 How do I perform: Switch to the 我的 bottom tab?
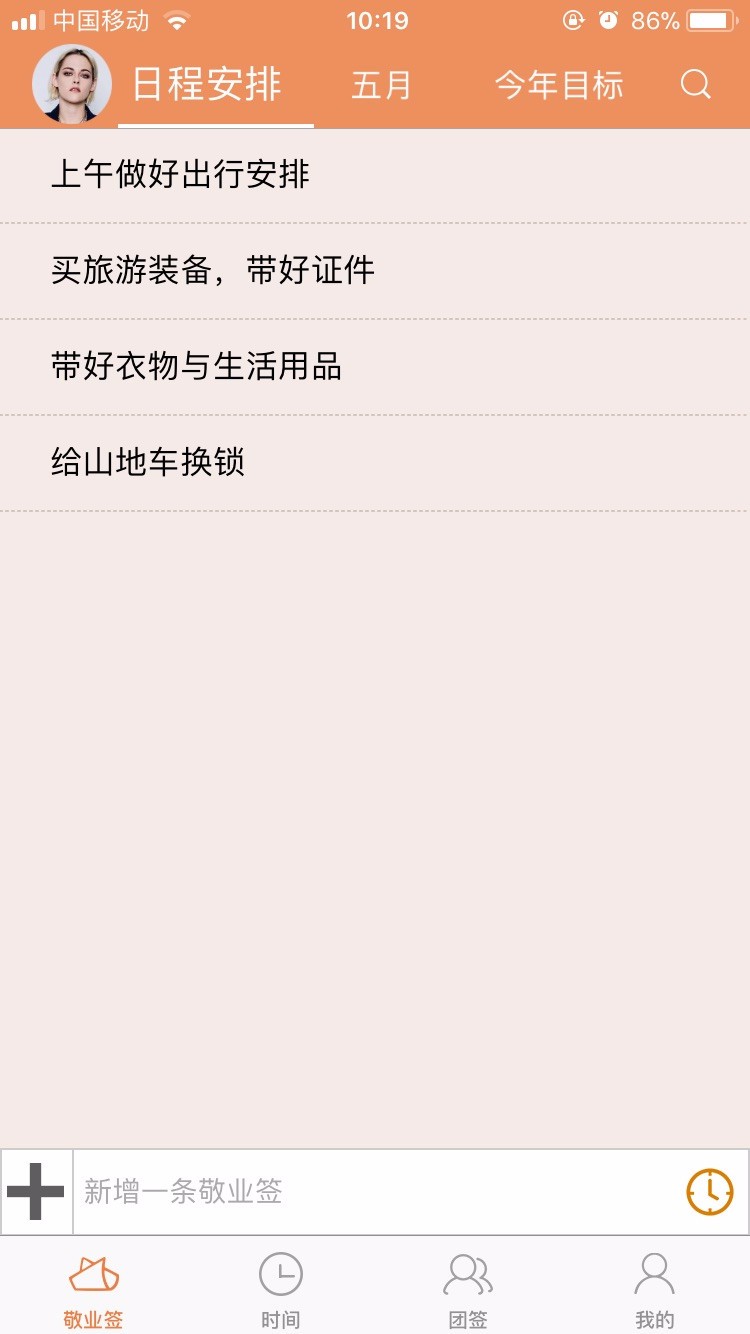click(x=655, y=1291)
